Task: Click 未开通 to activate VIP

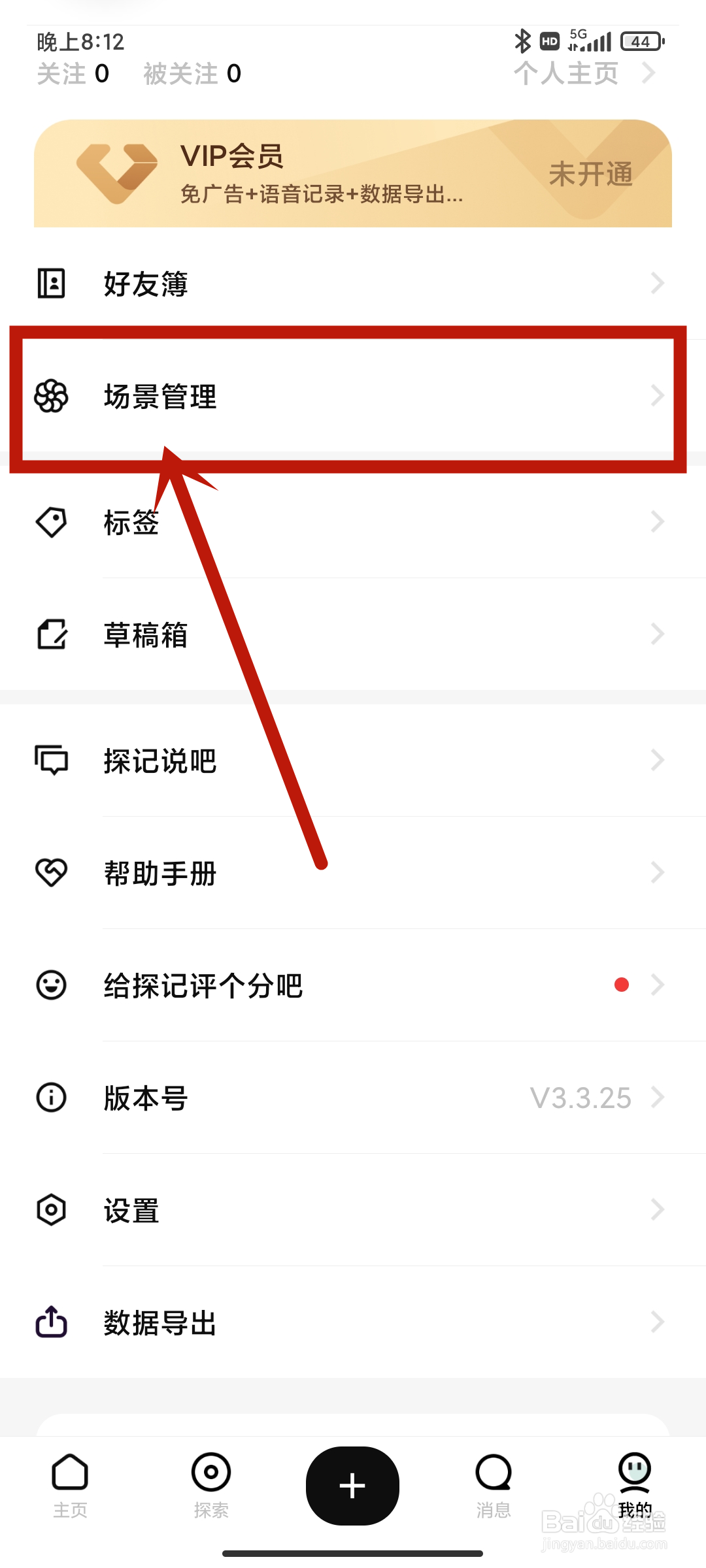Action: [590, 172]
